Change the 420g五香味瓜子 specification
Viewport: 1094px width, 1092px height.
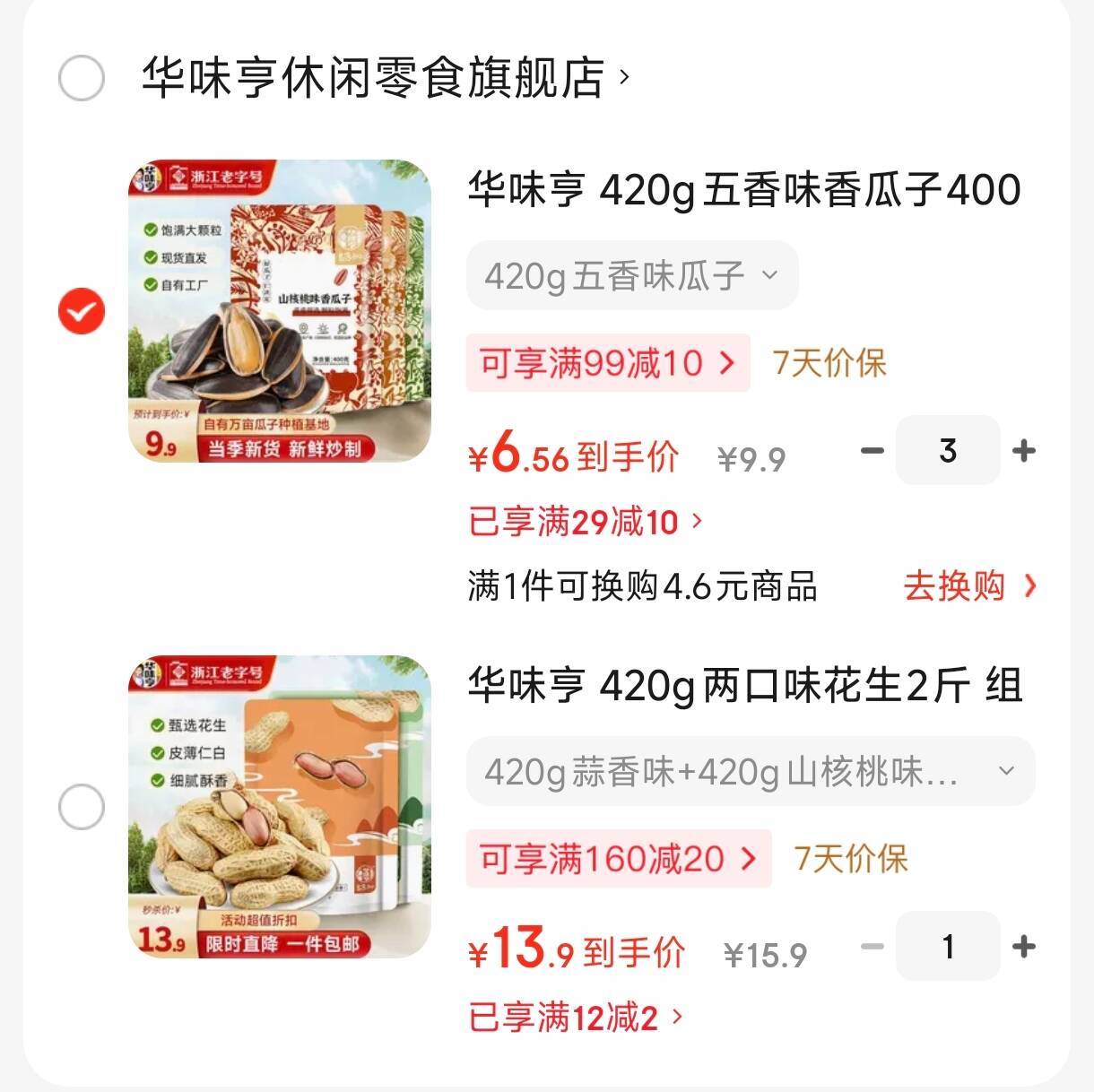pyautogui.click(x=631, y=275)
